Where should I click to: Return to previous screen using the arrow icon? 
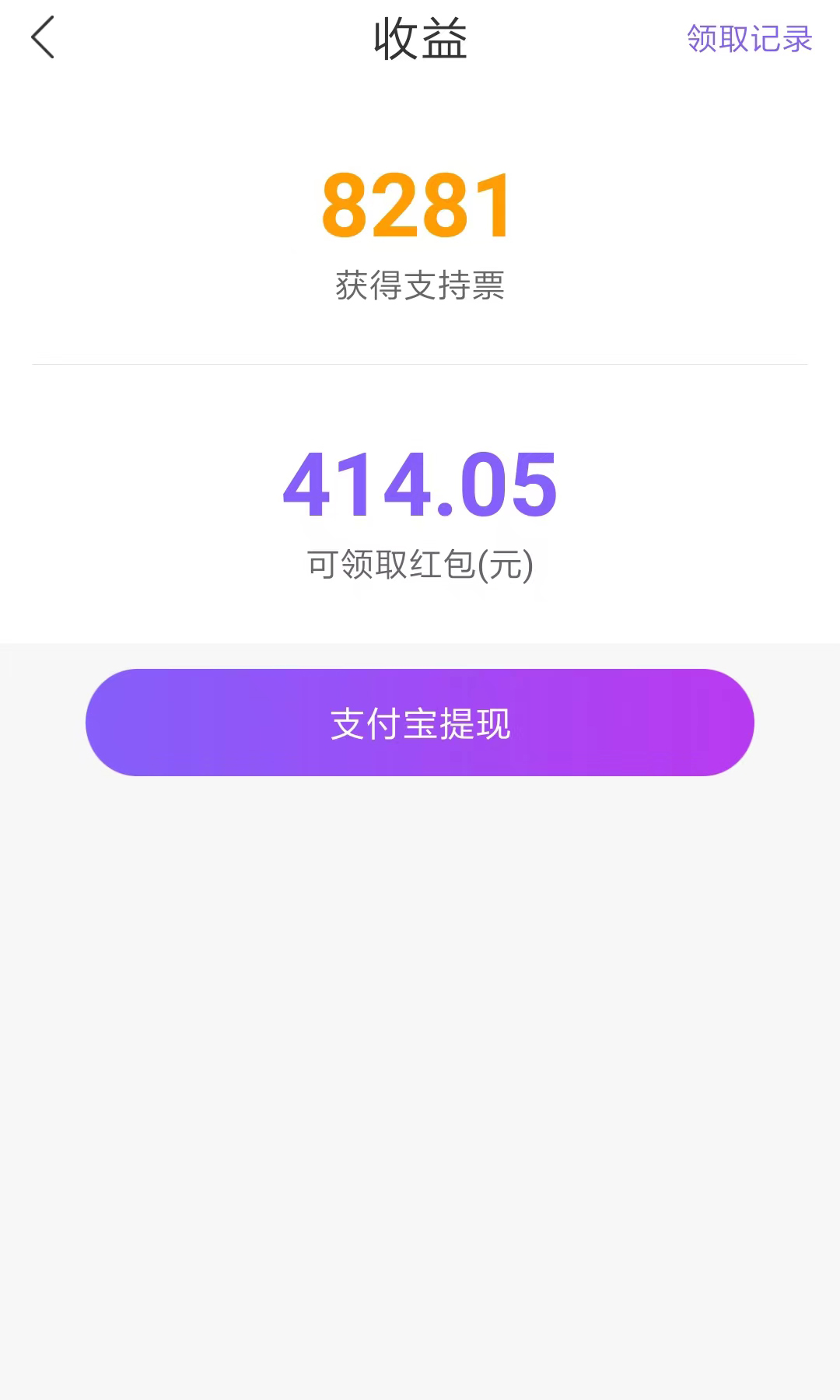[44, 39]
